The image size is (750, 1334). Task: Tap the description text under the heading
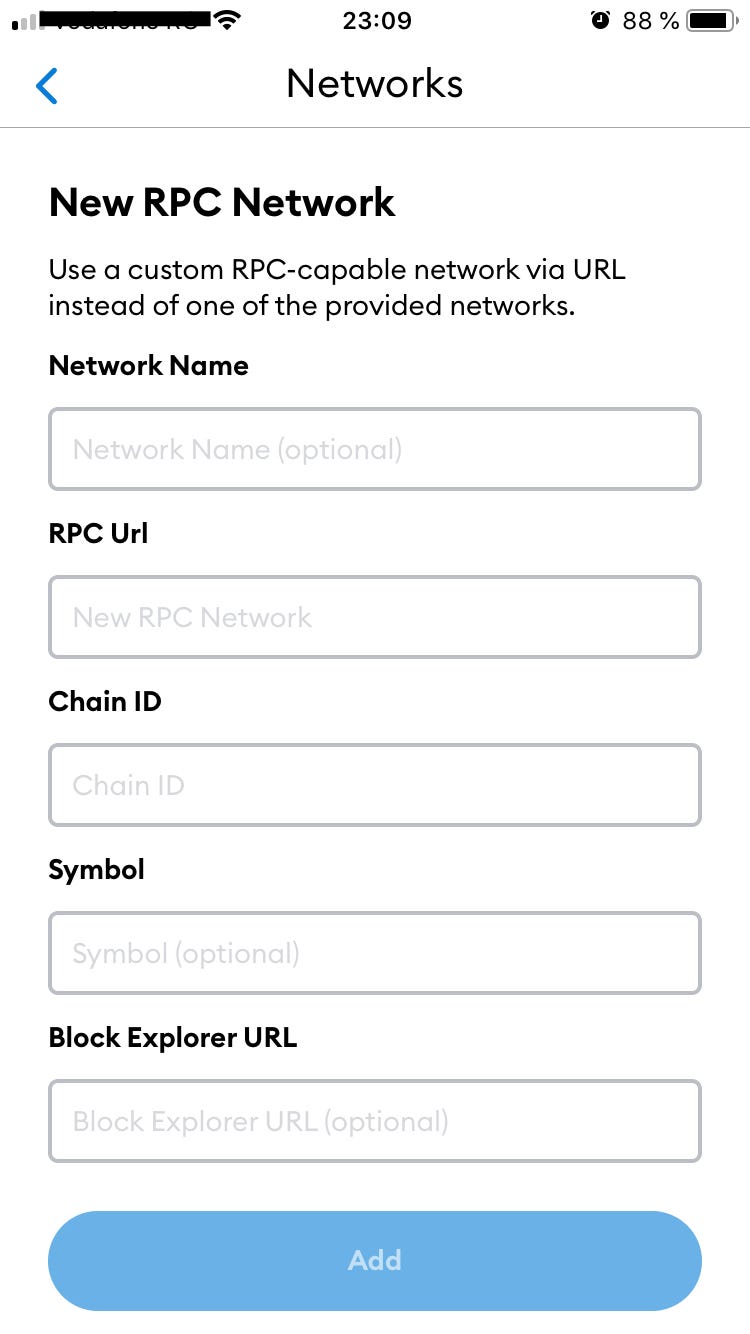(x=337, y=287)
